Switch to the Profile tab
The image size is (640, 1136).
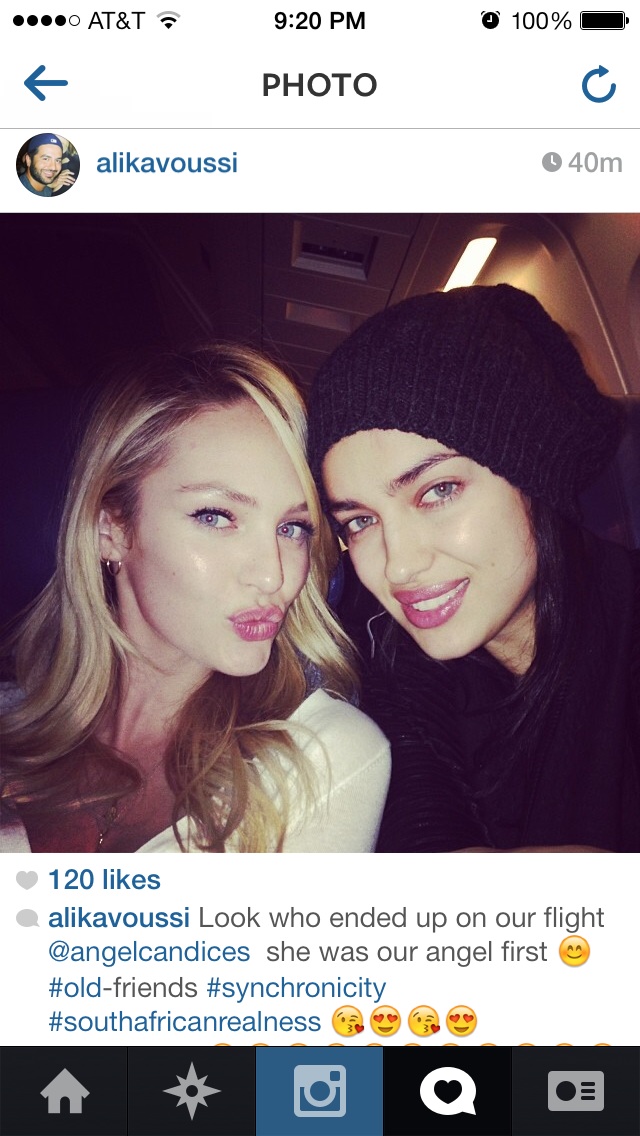point(576,1091)
